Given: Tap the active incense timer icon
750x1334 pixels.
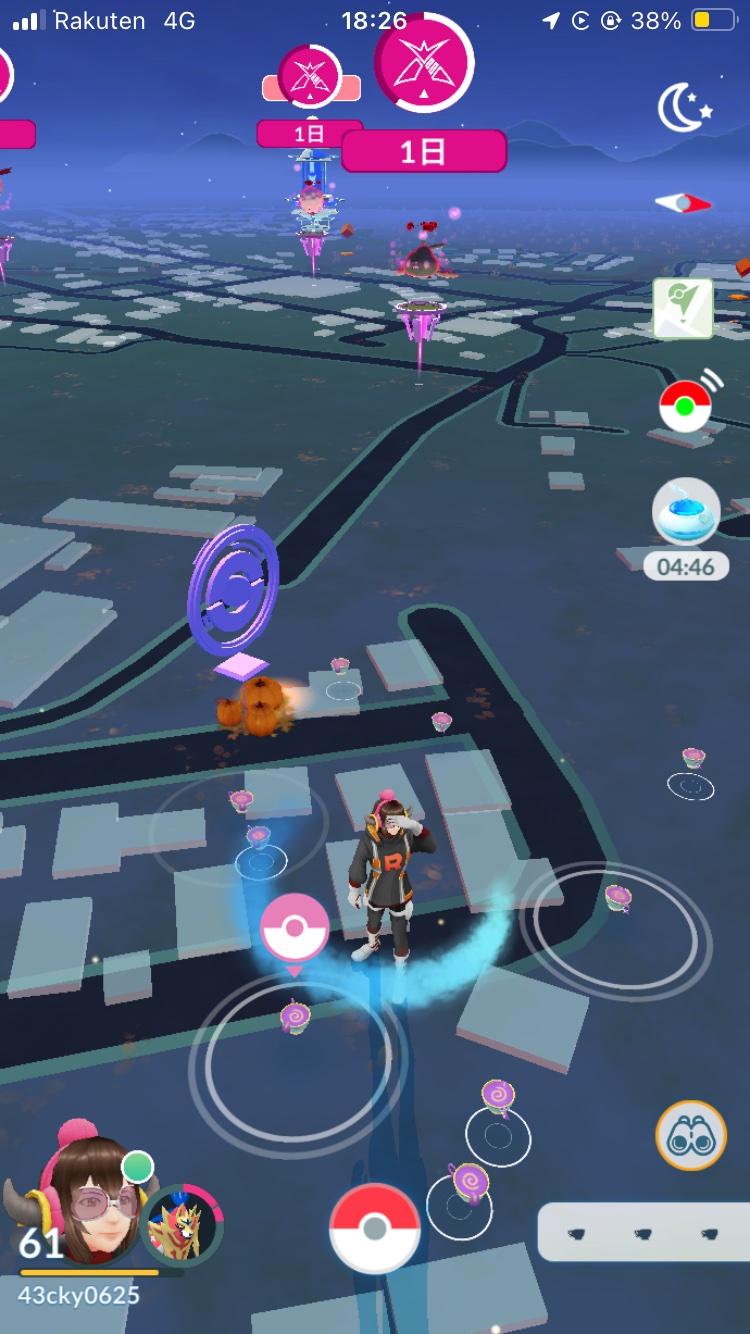Looking at the screenshot, I should coord(686,512).
